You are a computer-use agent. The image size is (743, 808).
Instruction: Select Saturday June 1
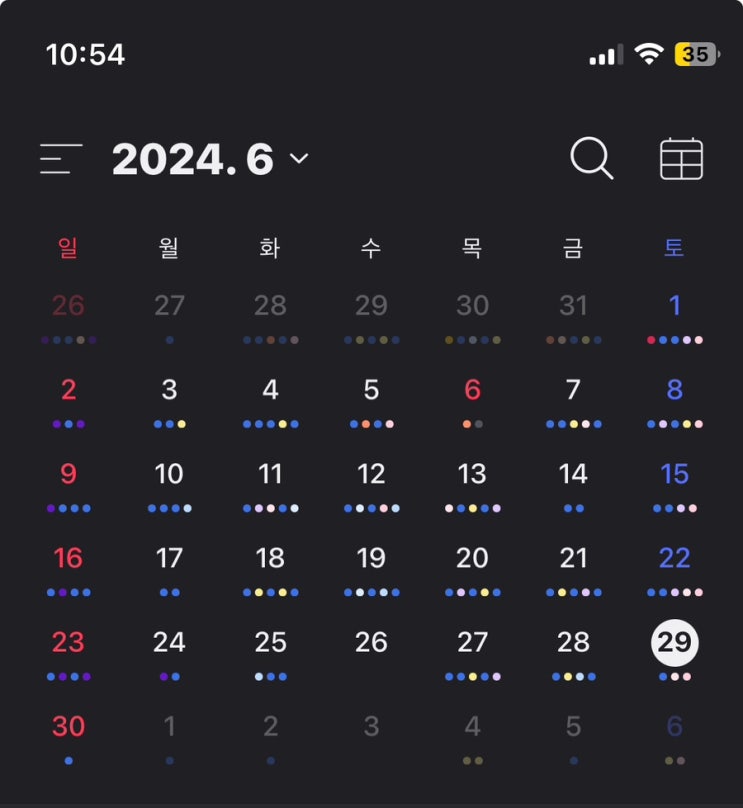(x=674, y=306)
